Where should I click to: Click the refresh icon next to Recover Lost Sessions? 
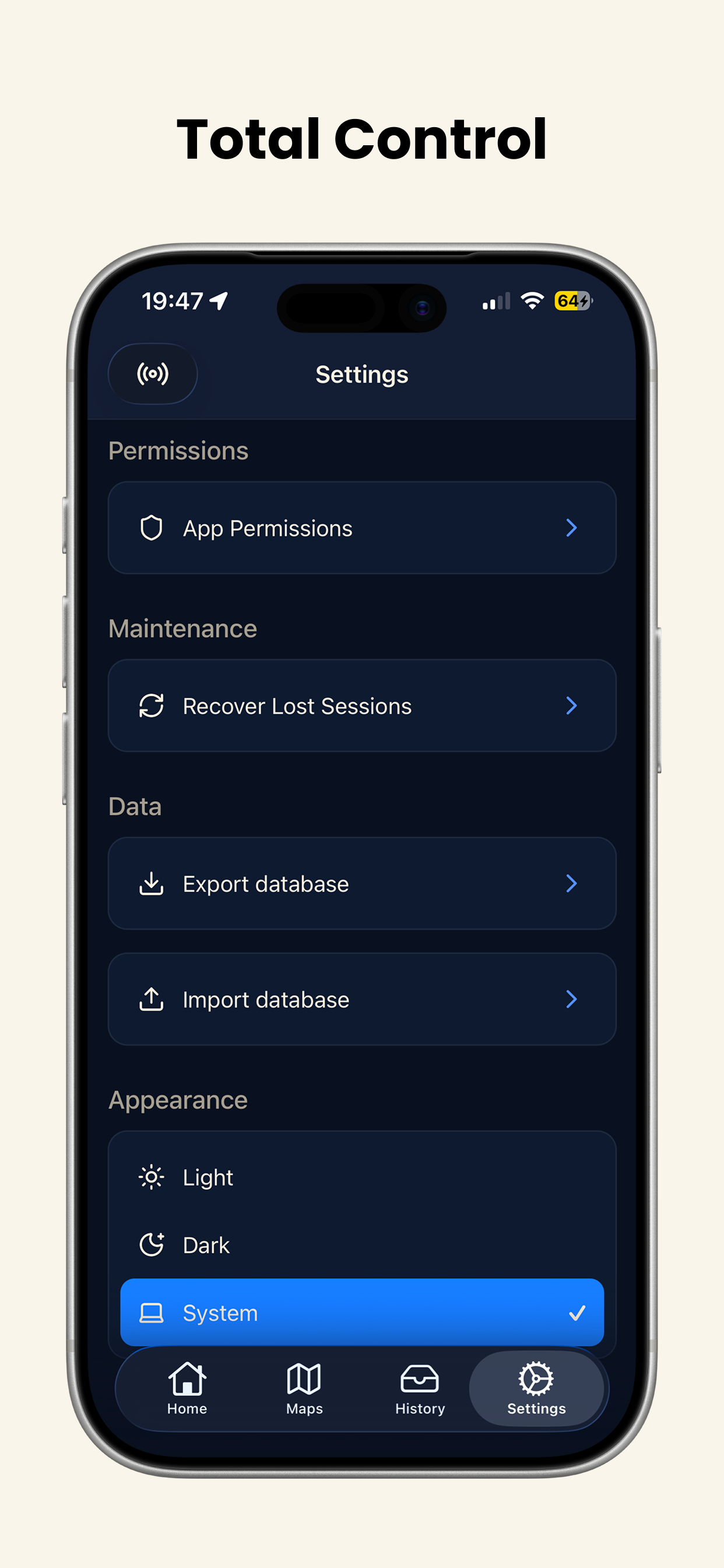click(x=152, y=706)
